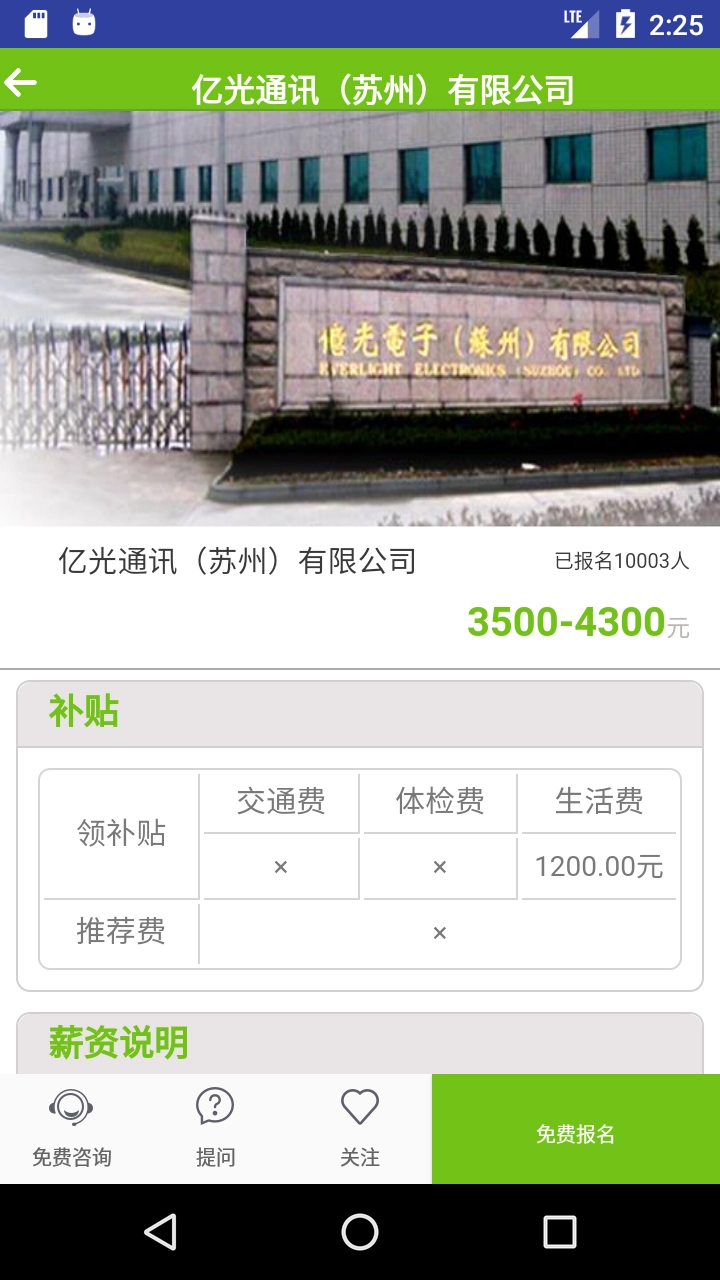This screenshot has height=1280, width=720.
Task: Open the recent apps overview
Action: (x=559, y=1232)
